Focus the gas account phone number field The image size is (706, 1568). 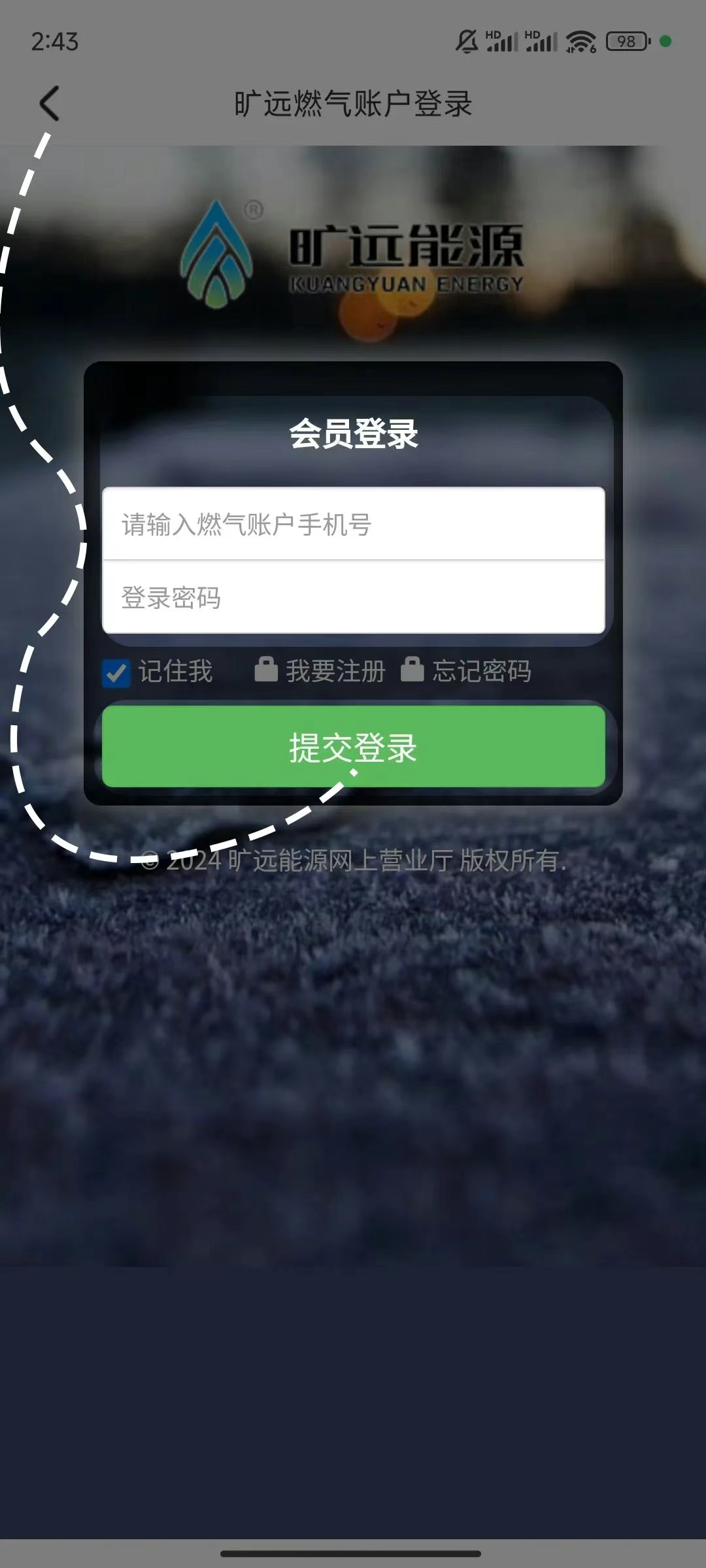(353, 524)
